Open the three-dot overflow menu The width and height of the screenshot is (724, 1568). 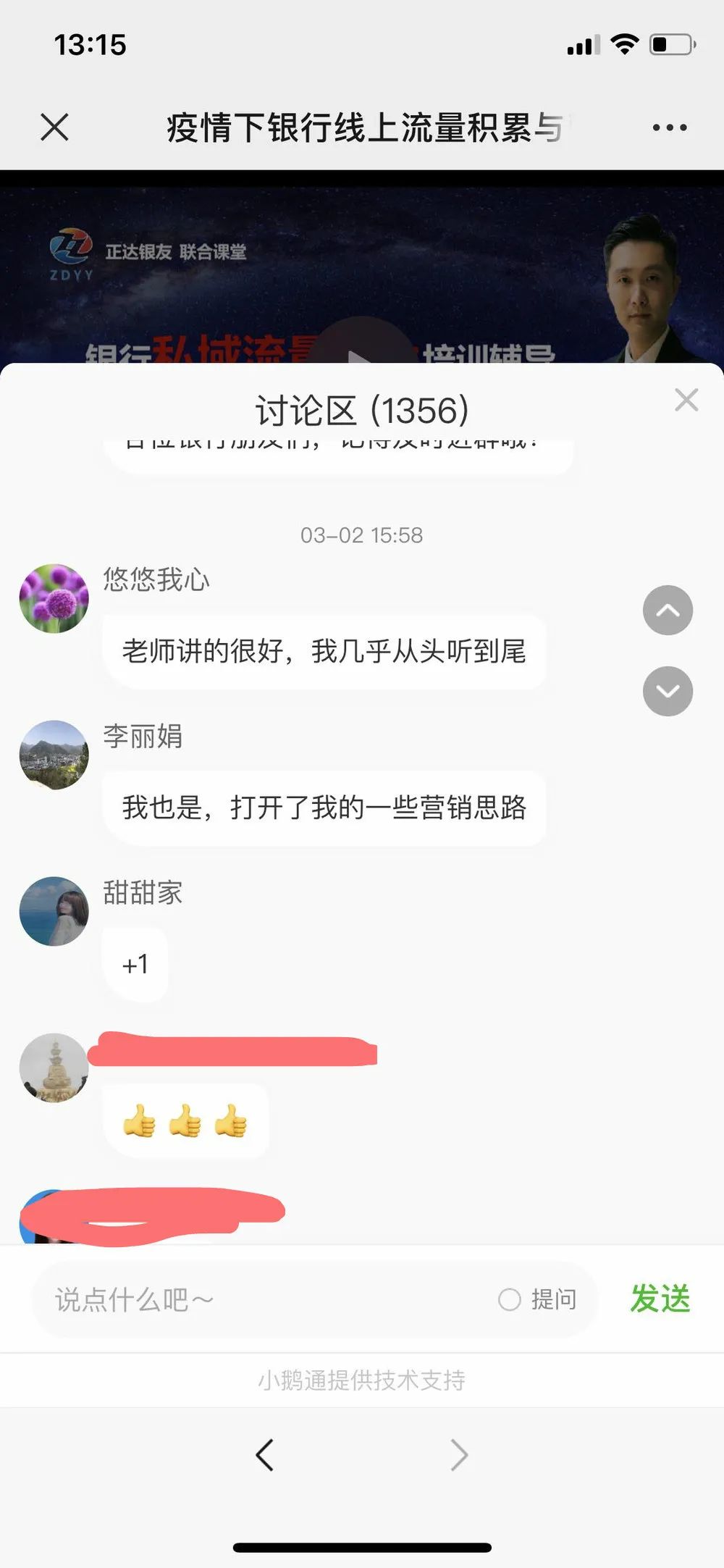670,127
